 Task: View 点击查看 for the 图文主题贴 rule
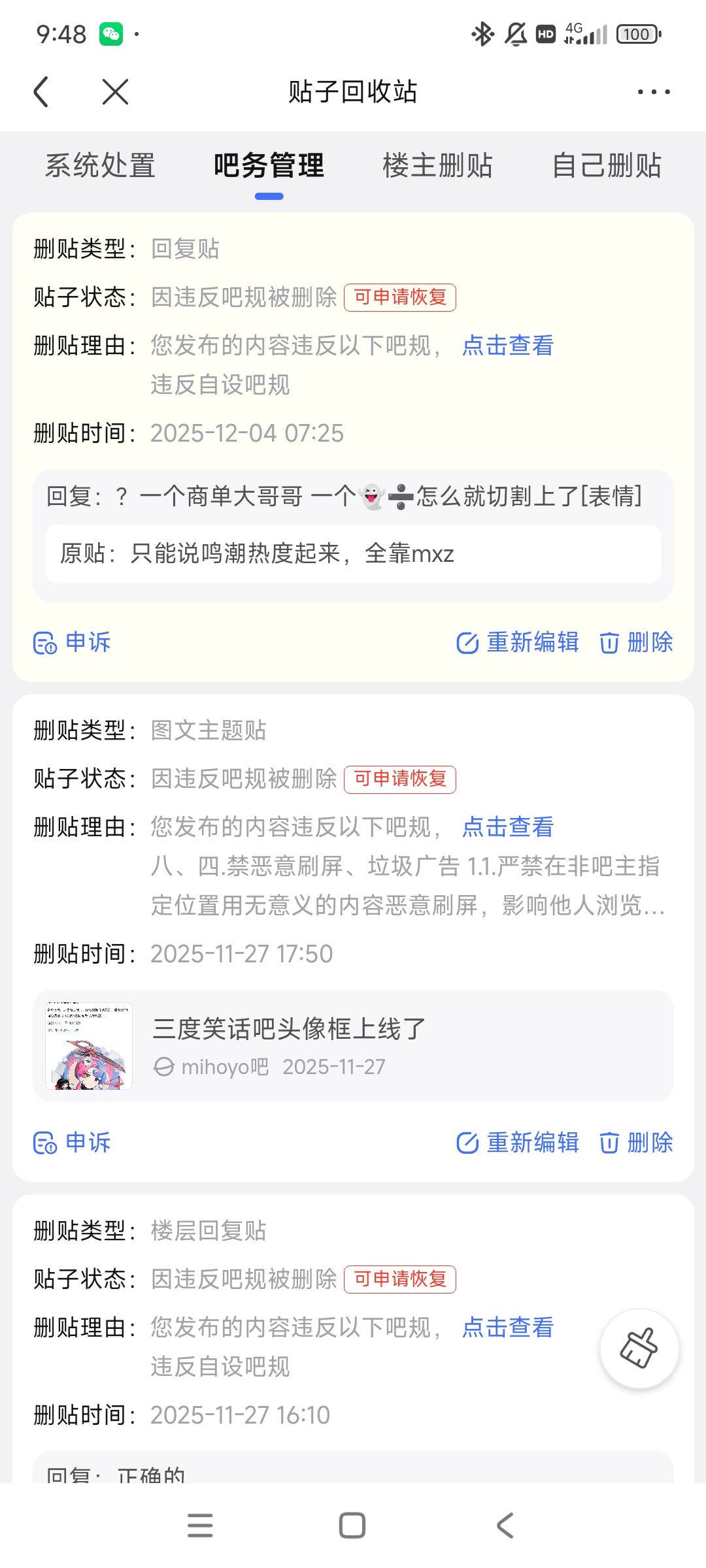coord(508,827)
